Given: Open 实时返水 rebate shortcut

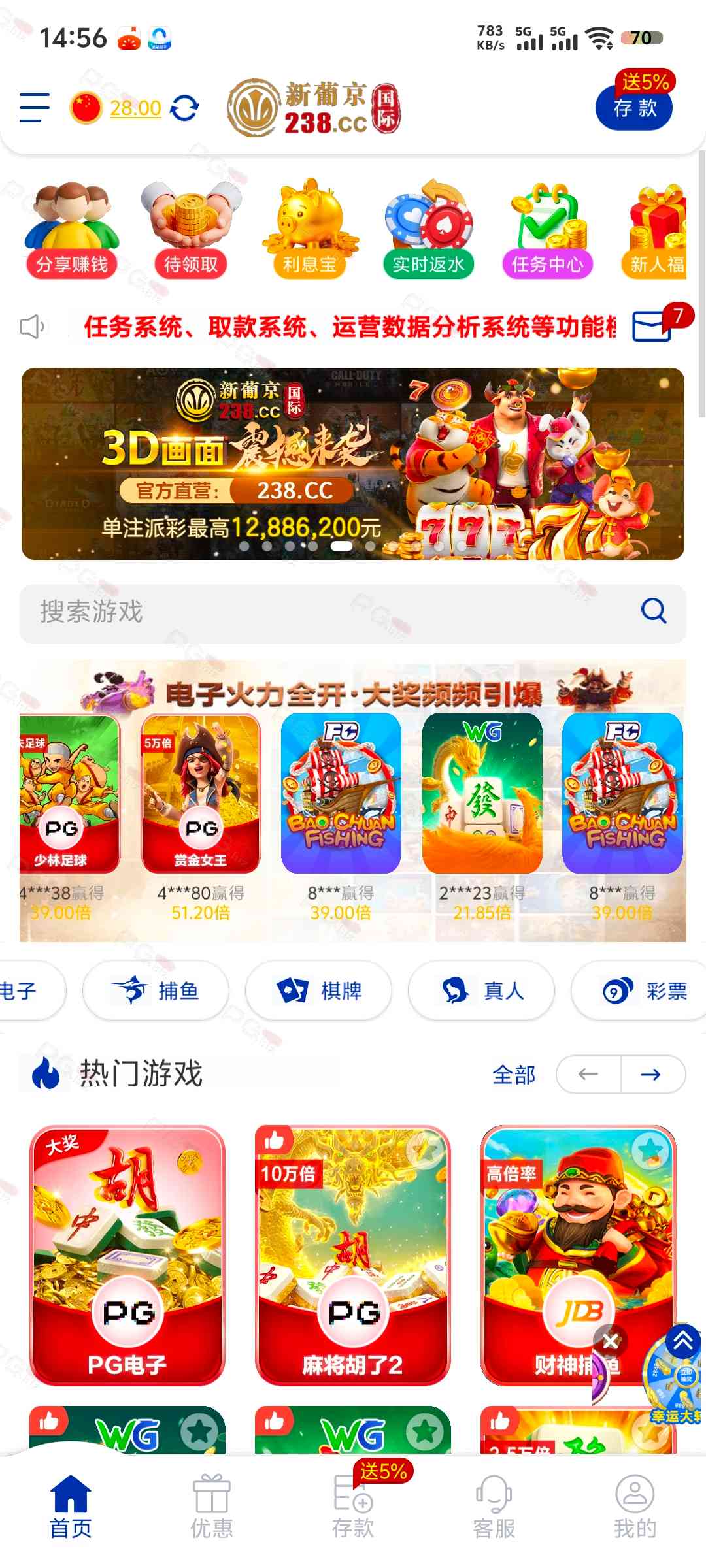Looking at the screenshot, I should coord(428,229).
